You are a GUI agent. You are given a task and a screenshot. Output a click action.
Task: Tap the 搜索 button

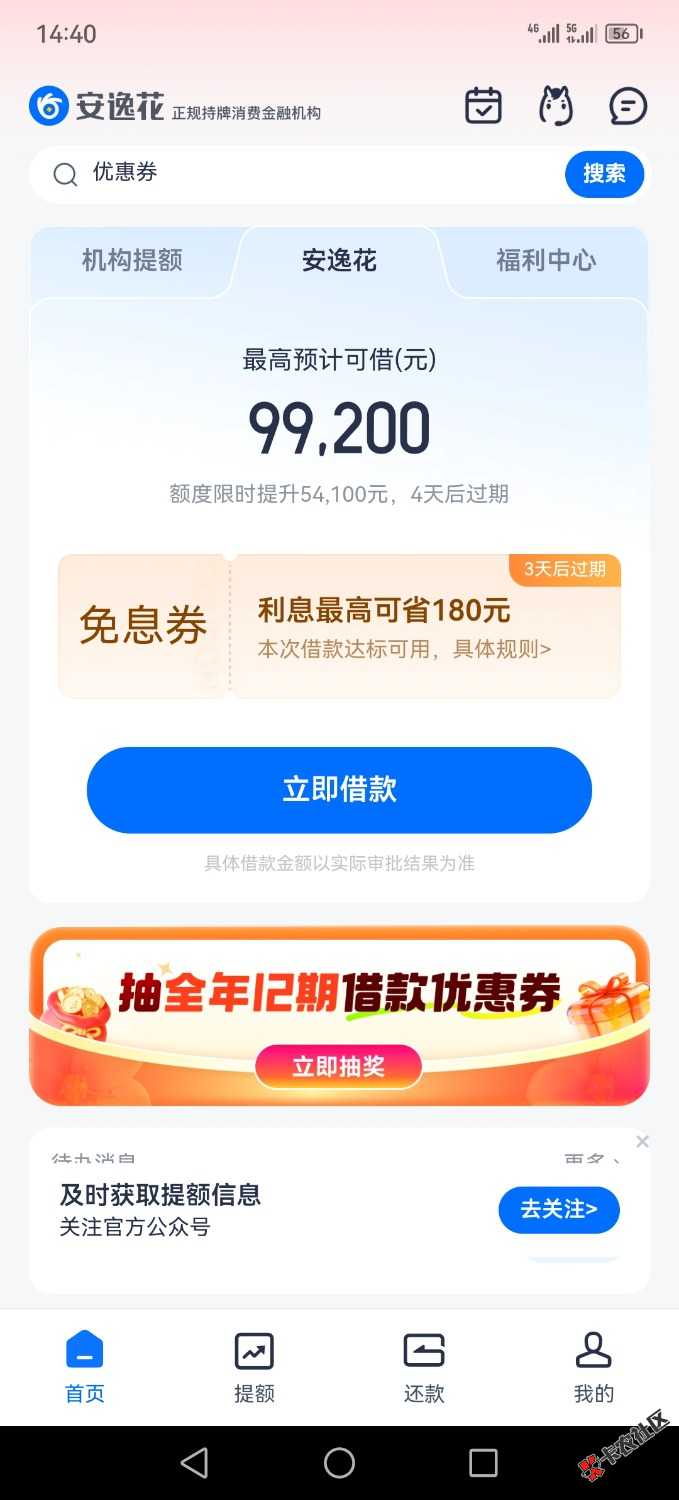pyautogui.click(x=604, y=174)
